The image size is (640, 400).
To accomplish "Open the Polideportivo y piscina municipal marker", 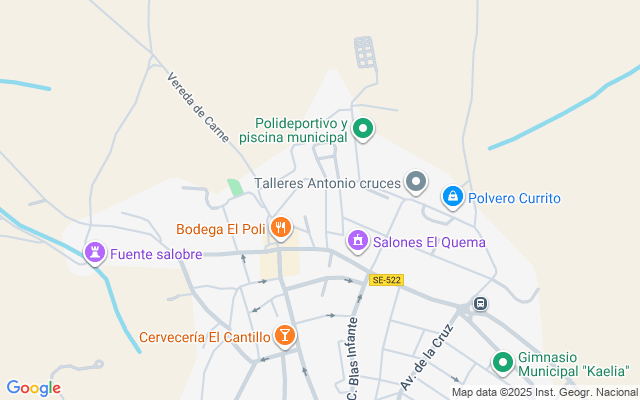I will pyautogui.click(x=364, y=128).
